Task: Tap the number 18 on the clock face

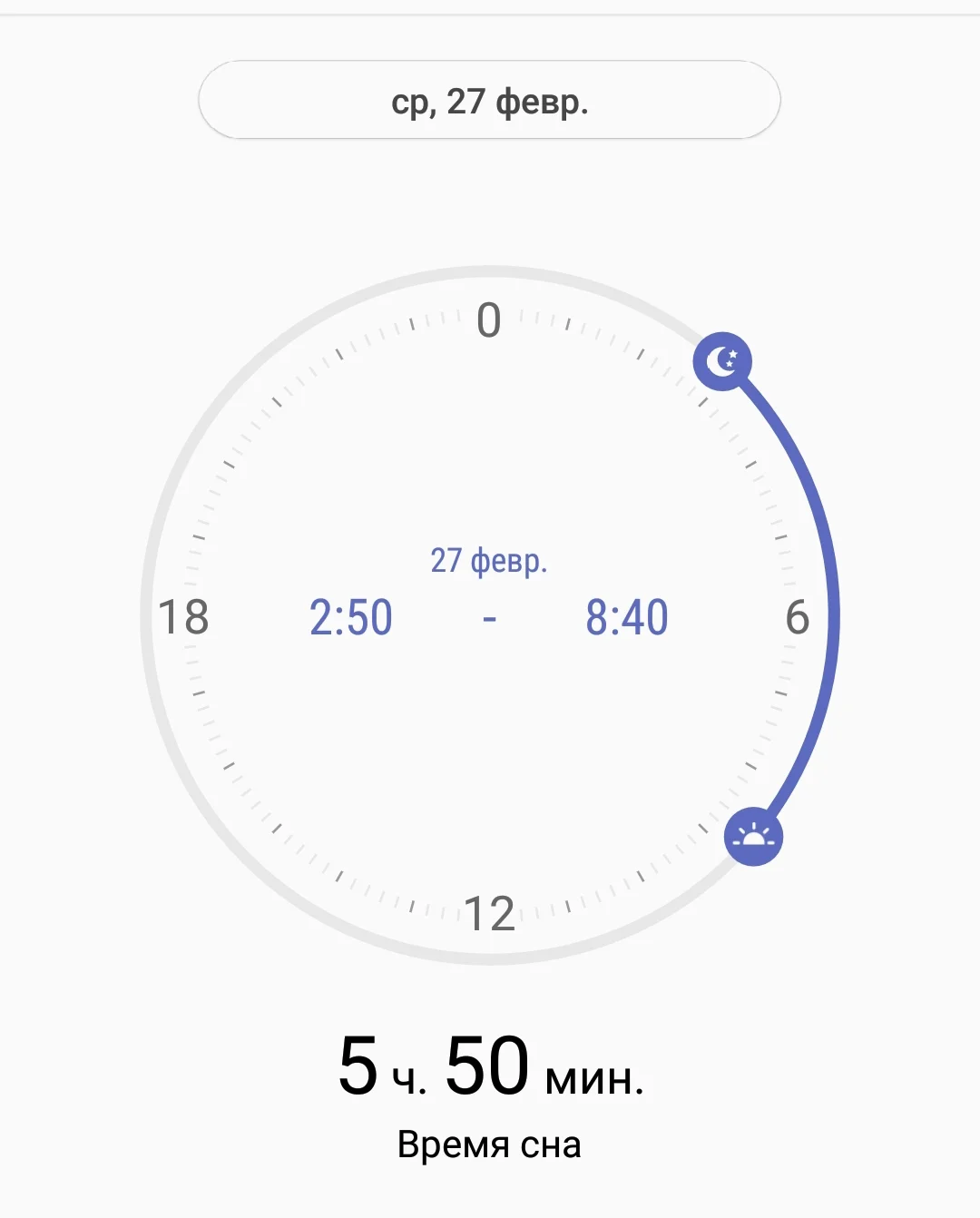Action: [x=184, y=617]
